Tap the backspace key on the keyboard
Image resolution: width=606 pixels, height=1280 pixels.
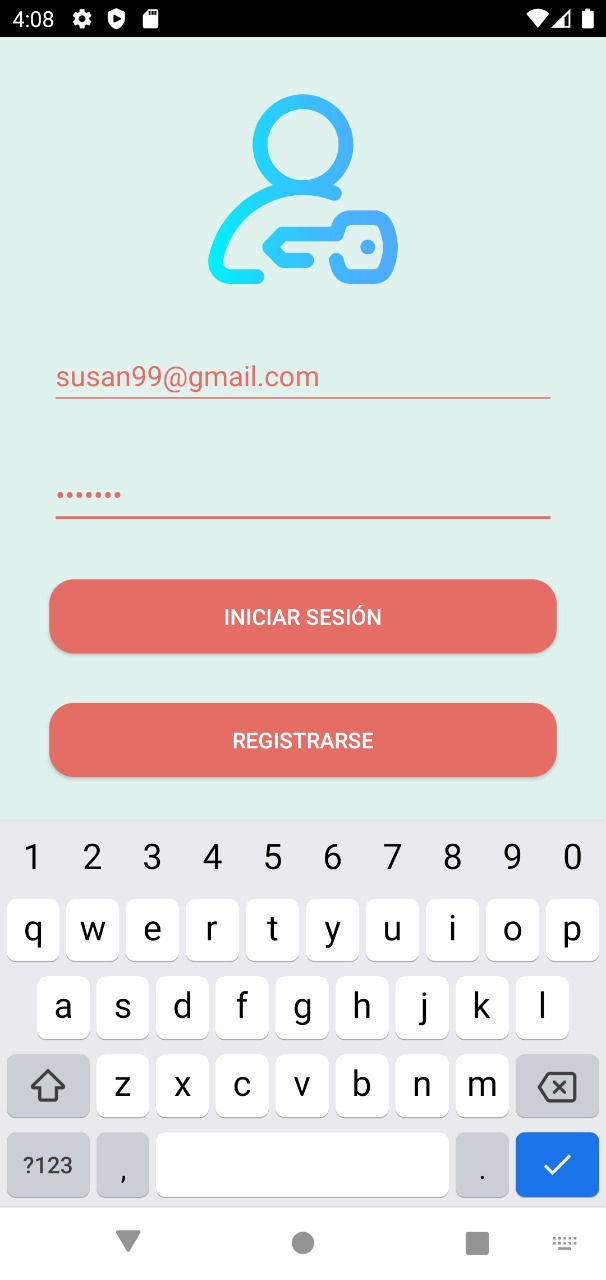click(557, 1085)
